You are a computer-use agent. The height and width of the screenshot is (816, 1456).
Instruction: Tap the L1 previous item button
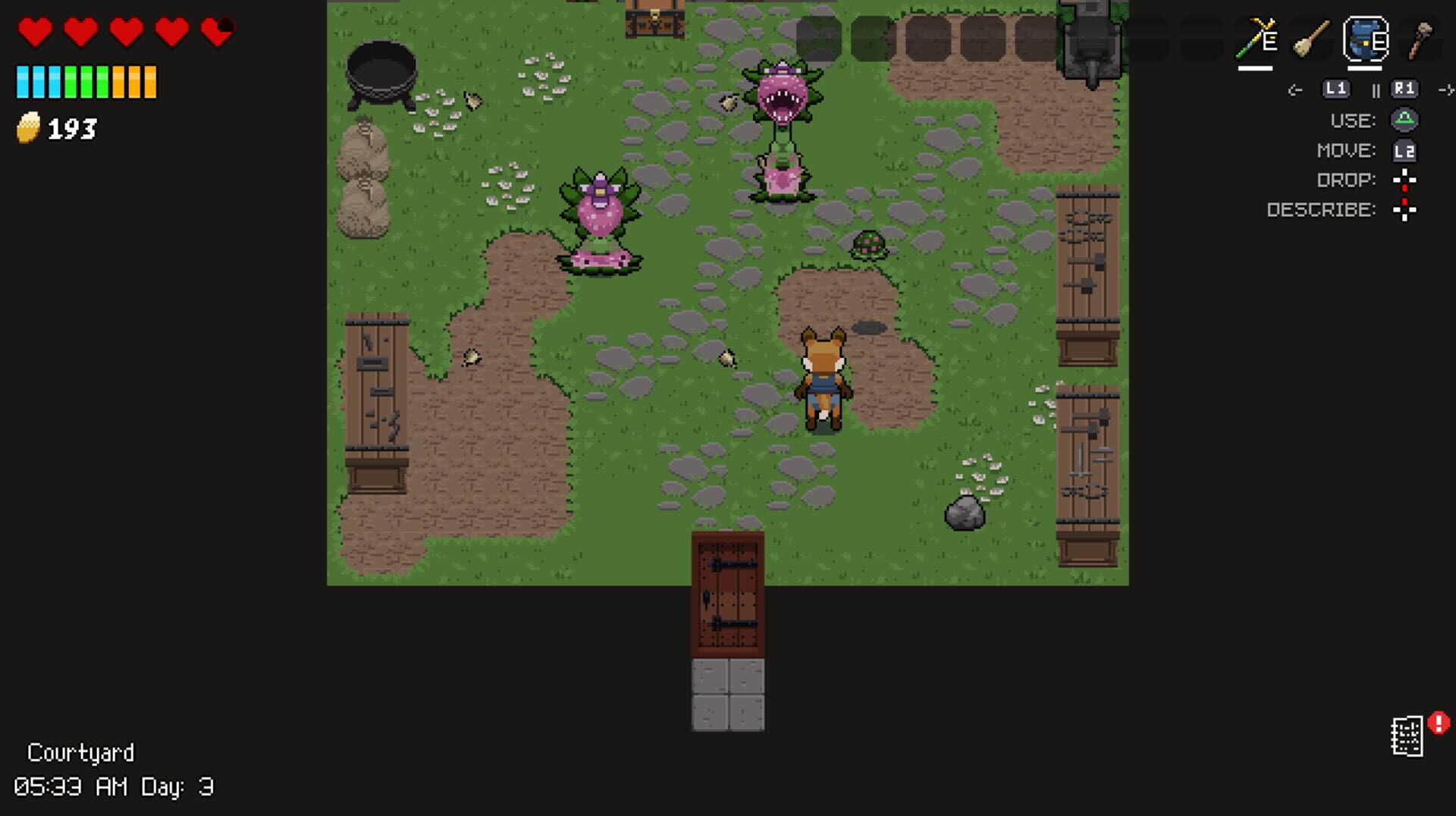tap(1335, 89)
